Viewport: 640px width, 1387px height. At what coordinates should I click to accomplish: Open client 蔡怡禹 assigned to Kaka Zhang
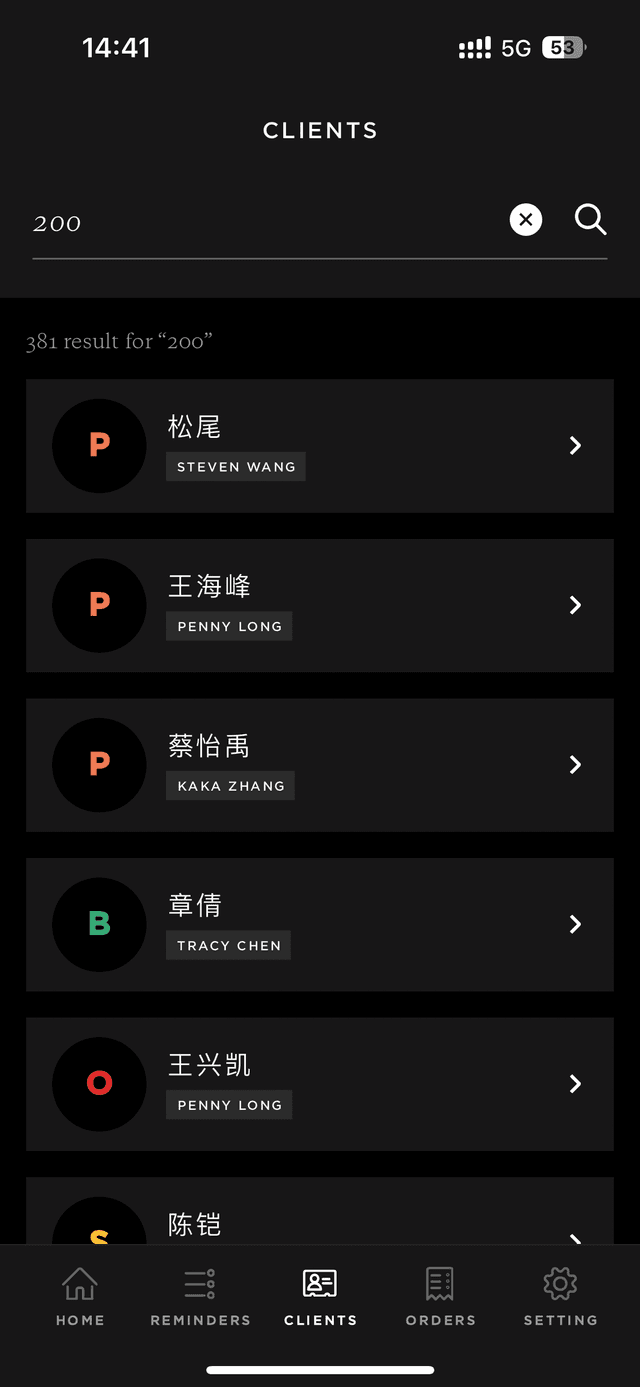(320, 765)
